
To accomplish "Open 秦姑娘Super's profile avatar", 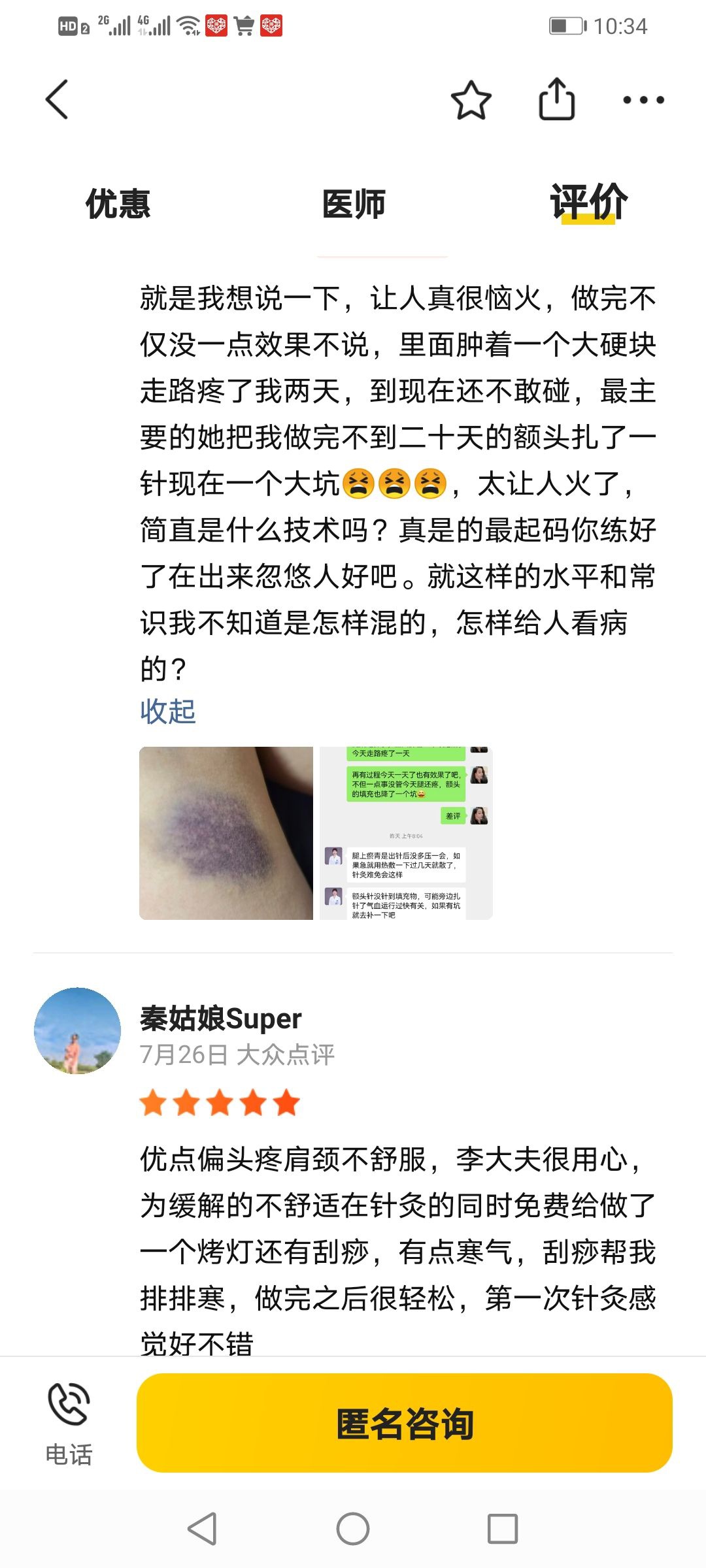I will 77,1030.
